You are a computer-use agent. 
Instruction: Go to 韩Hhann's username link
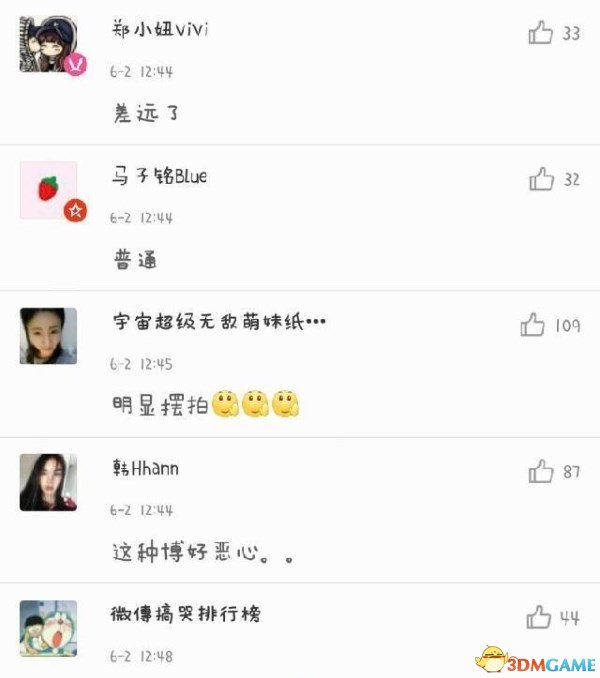click(x=146, y=468)
